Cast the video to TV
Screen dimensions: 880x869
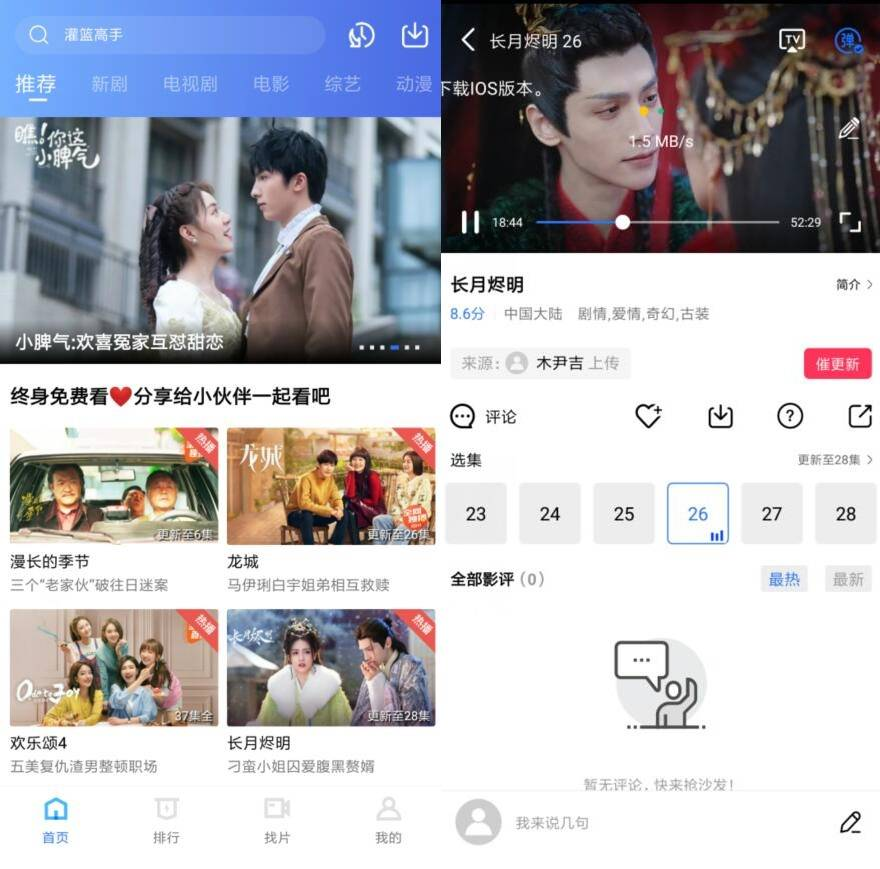[792, 40]
